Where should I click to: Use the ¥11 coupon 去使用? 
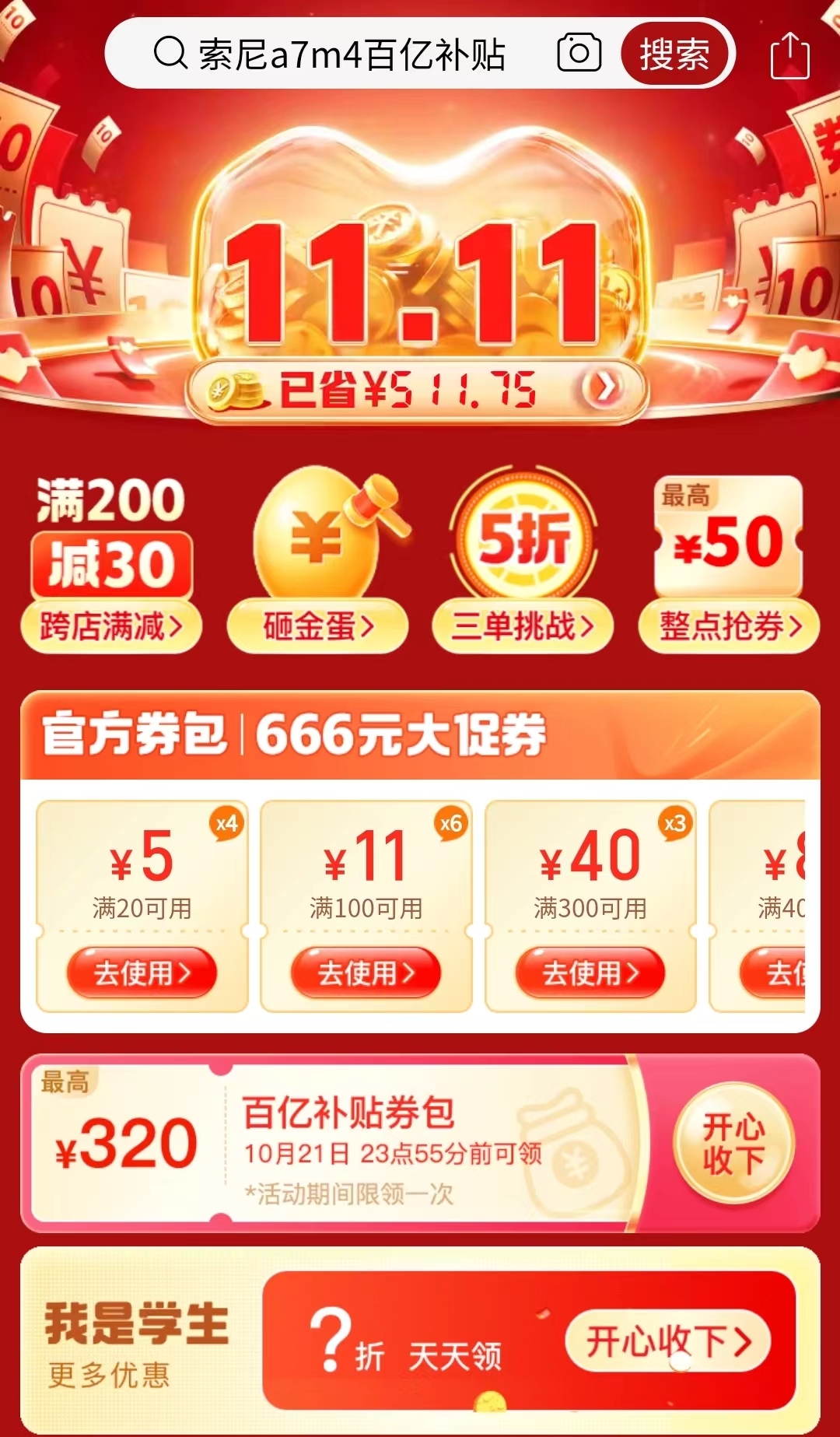[366, 973]
